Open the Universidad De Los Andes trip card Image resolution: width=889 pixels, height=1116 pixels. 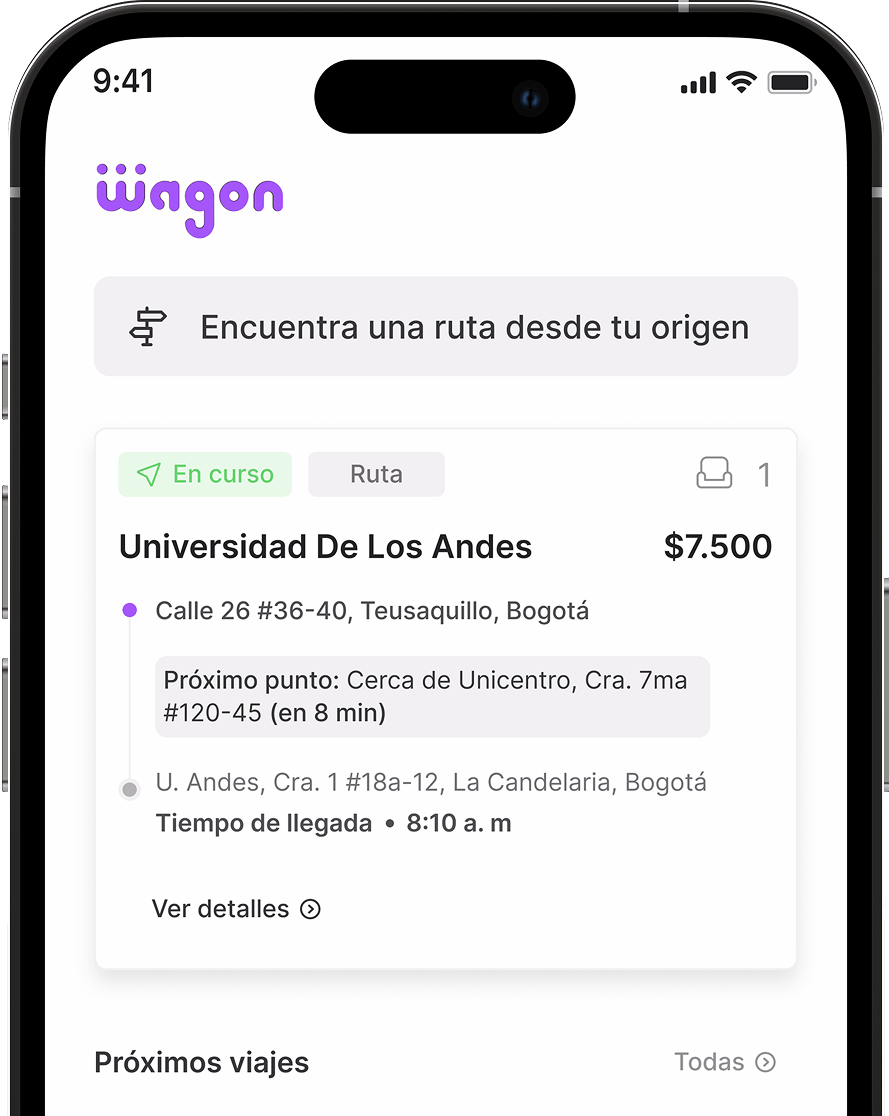click(326, 547)
